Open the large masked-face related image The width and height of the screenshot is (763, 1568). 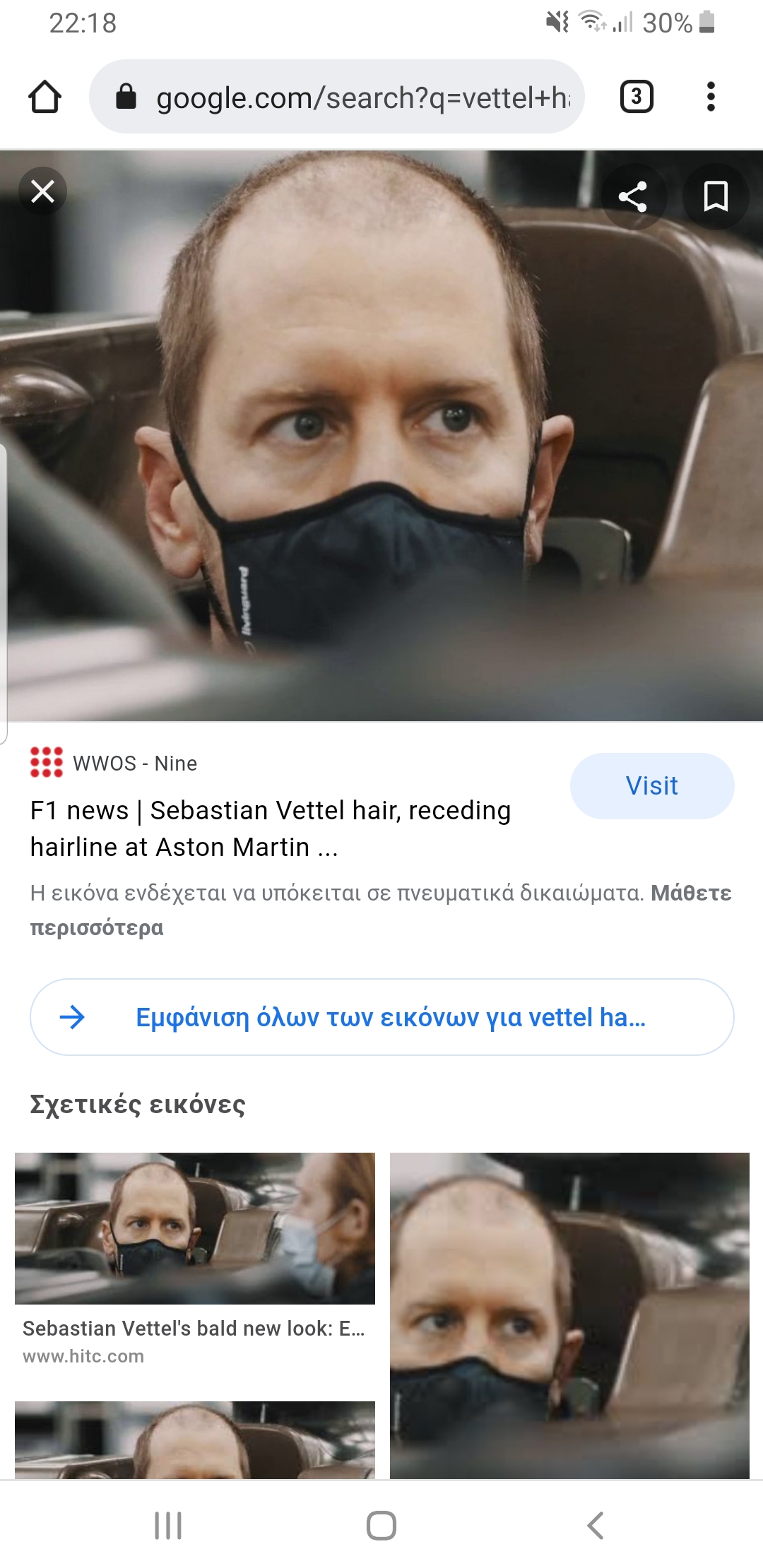pyautogui.click(x=569, y=1315)
